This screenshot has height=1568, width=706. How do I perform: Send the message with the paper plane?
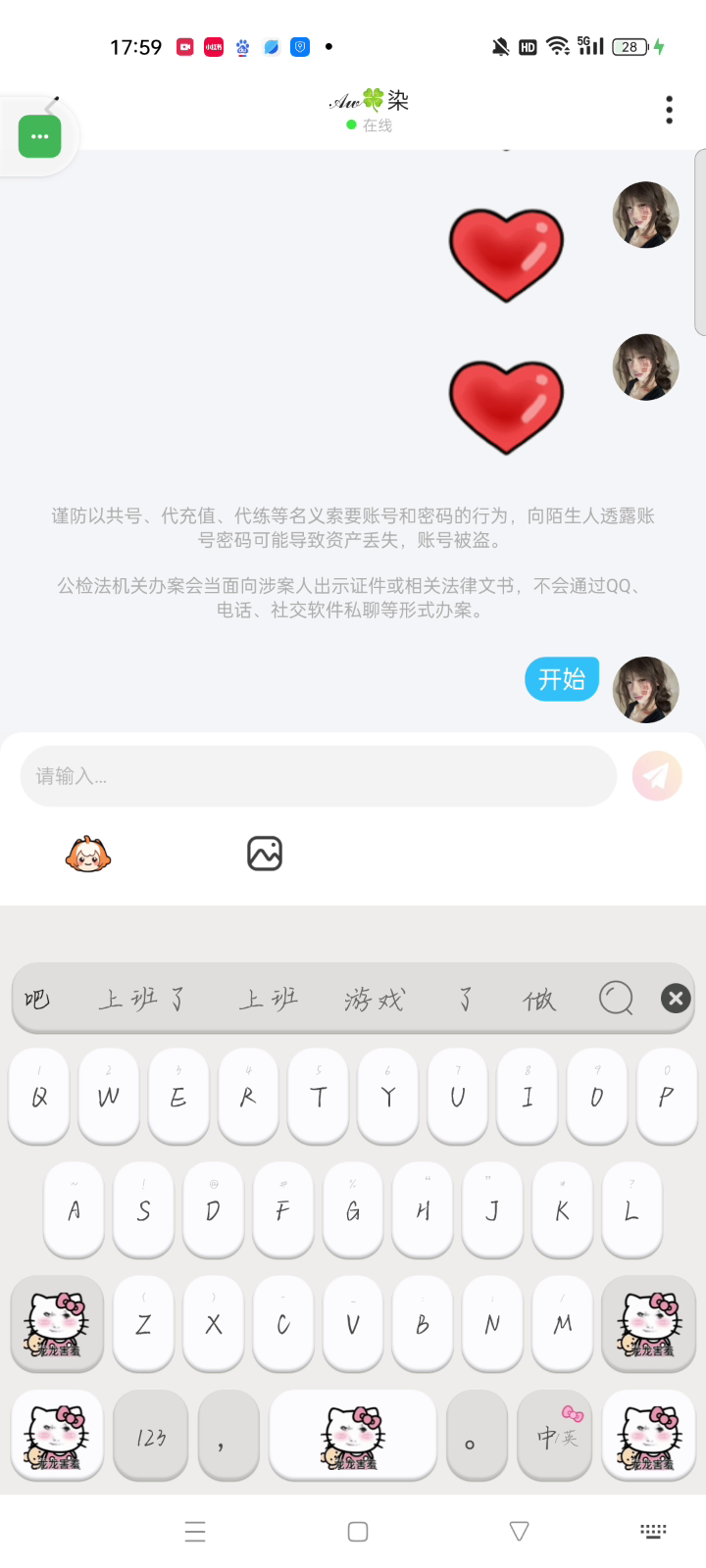(x=657, y=776)
